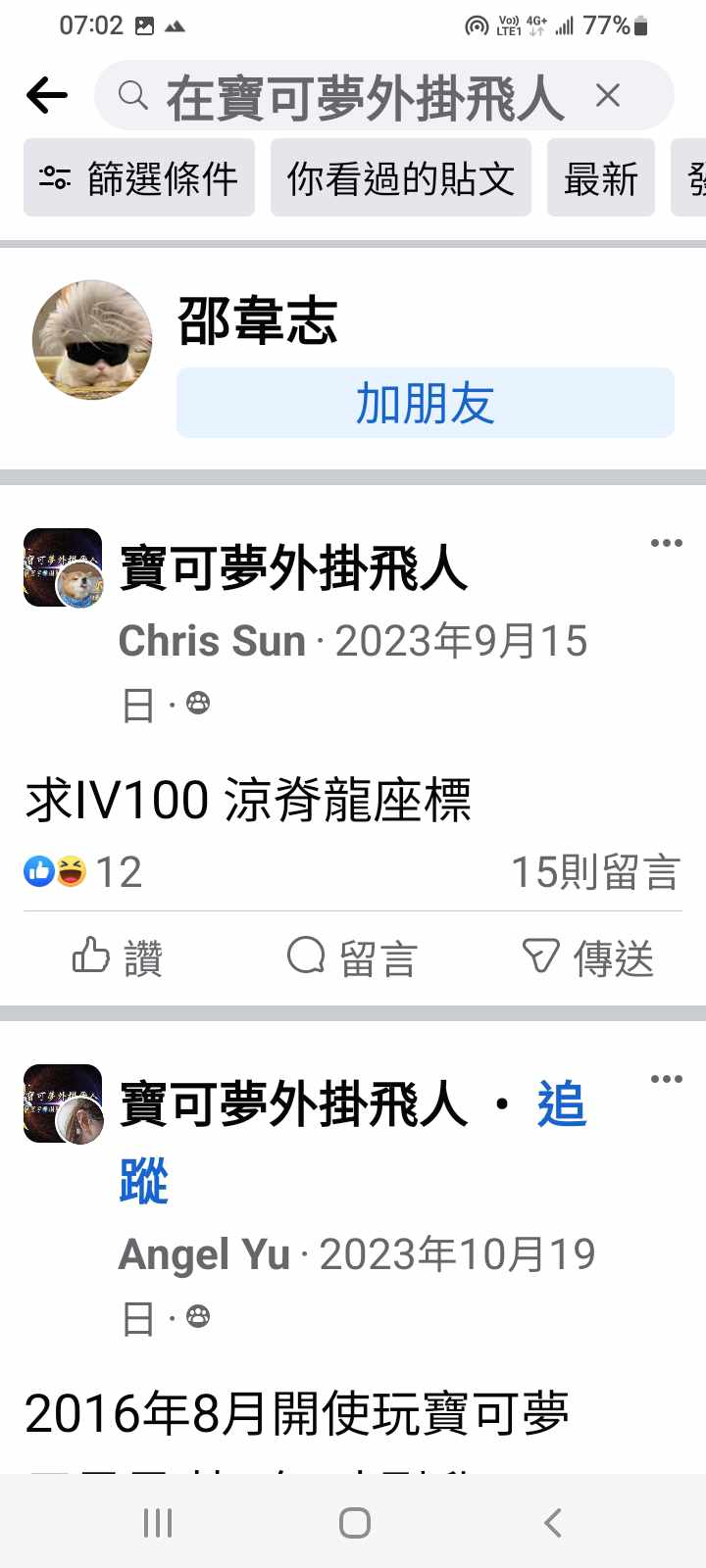Open the system recent apps button
The width and height of the screenshot is (706, 1568).
click(x=157, y=1523)
